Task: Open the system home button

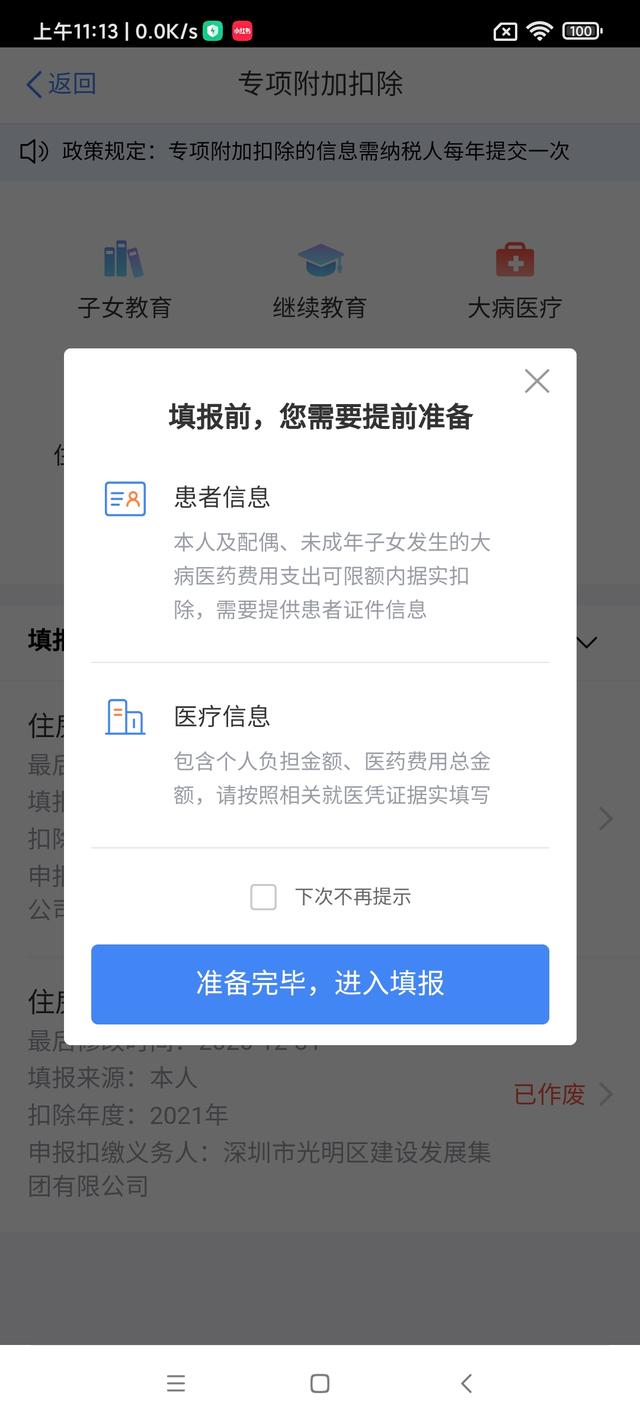Action: tap(320, 1383)
